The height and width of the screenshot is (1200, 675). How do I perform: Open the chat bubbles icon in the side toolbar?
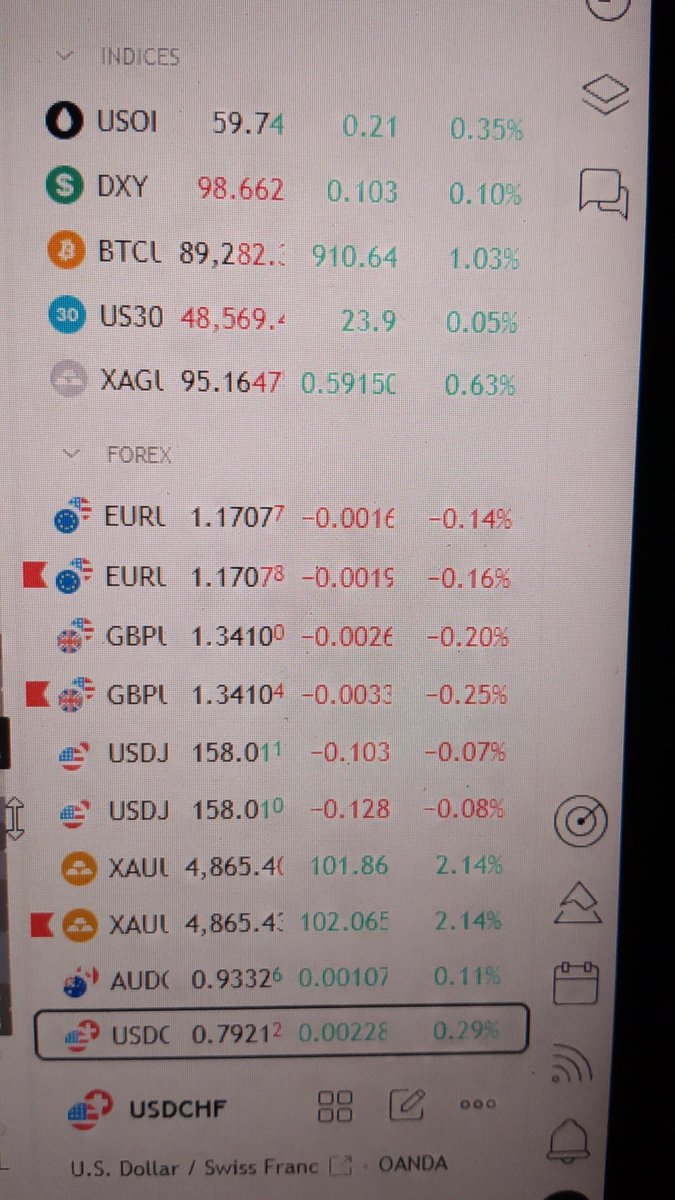point(604,190)
